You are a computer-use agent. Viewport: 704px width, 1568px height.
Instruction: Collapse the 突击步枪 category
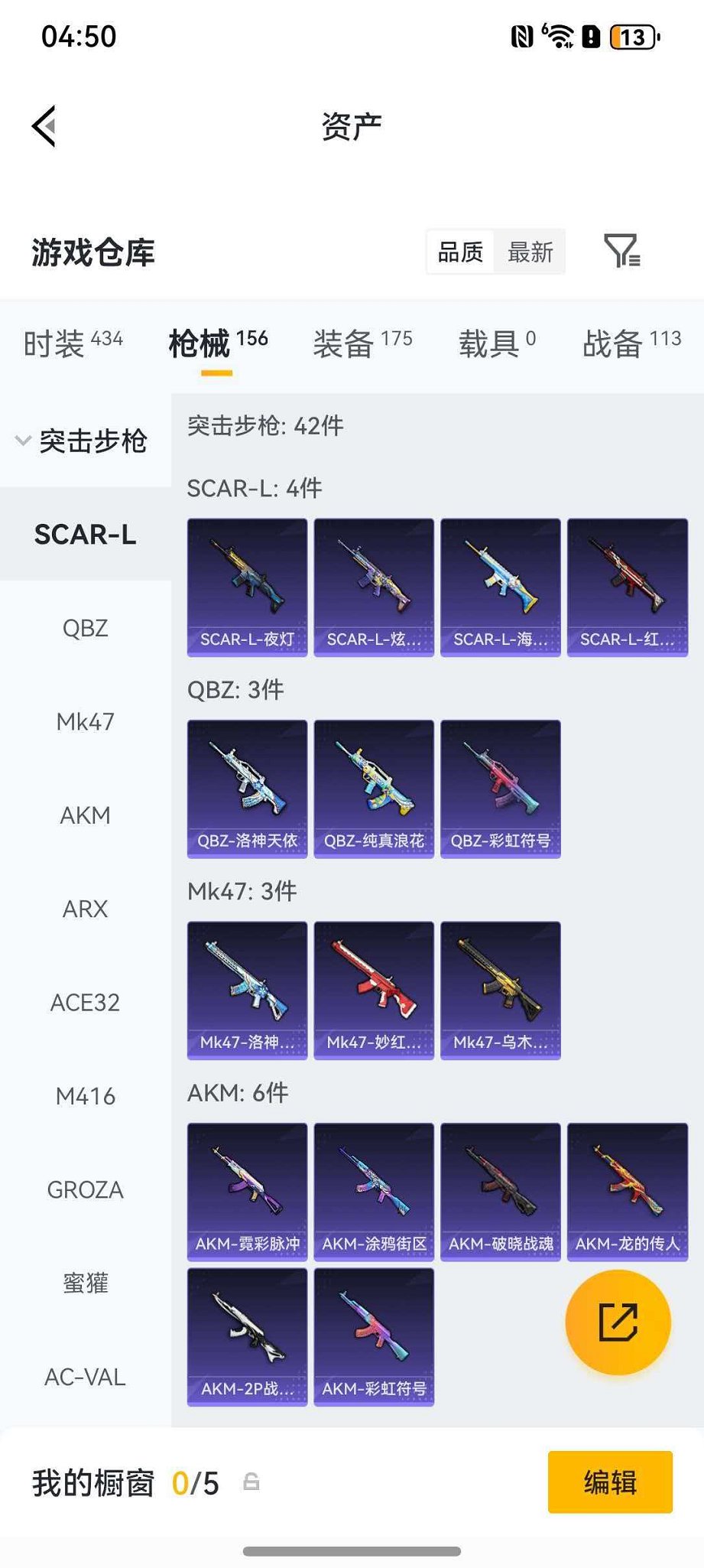(x=83, y=441)
